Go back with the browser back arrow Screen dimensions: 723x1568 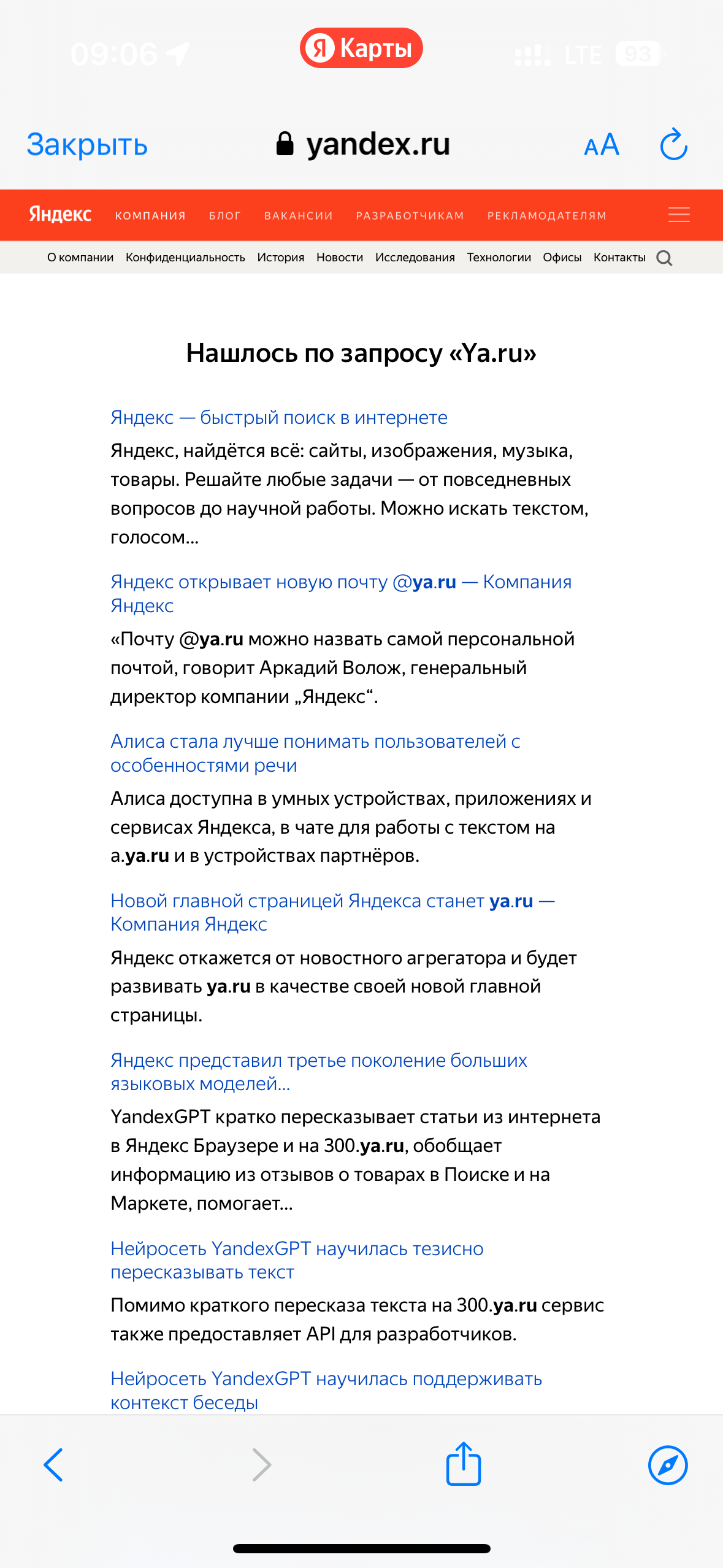click(53, 1465)
